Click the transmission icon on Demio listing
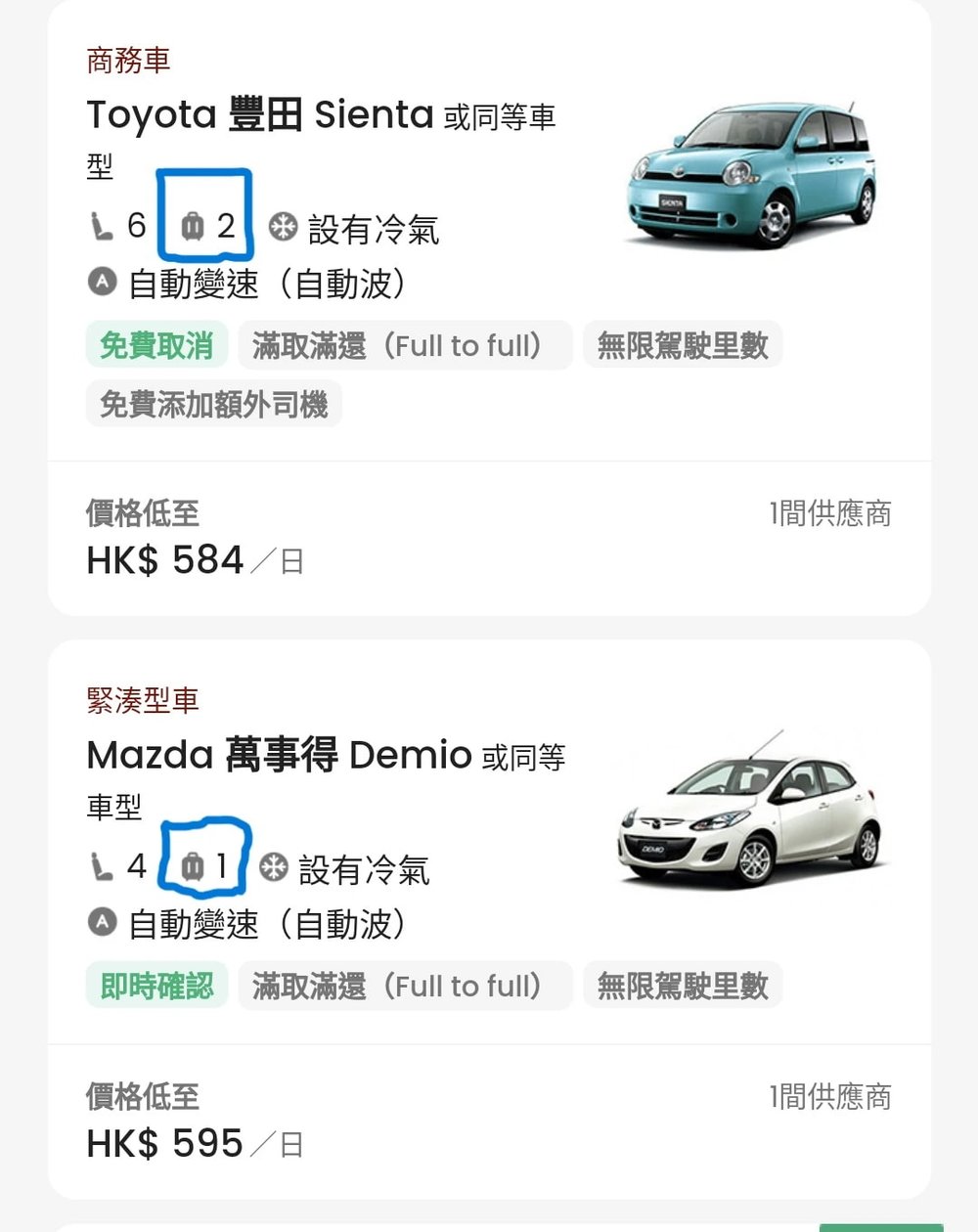This screenshot has height=1232, width=978. (x=101, y=922)
